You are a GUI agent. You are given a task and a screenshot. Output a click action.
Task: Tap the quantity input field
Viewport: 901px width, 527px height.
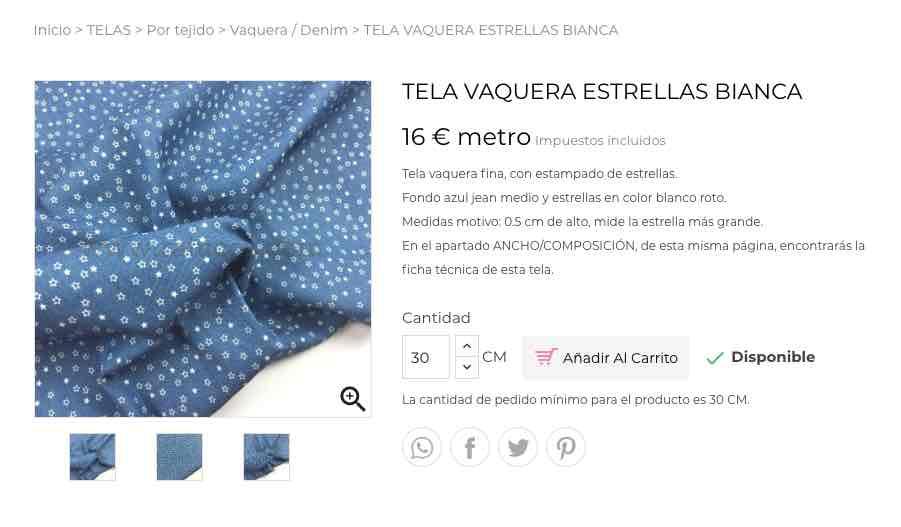426,357
